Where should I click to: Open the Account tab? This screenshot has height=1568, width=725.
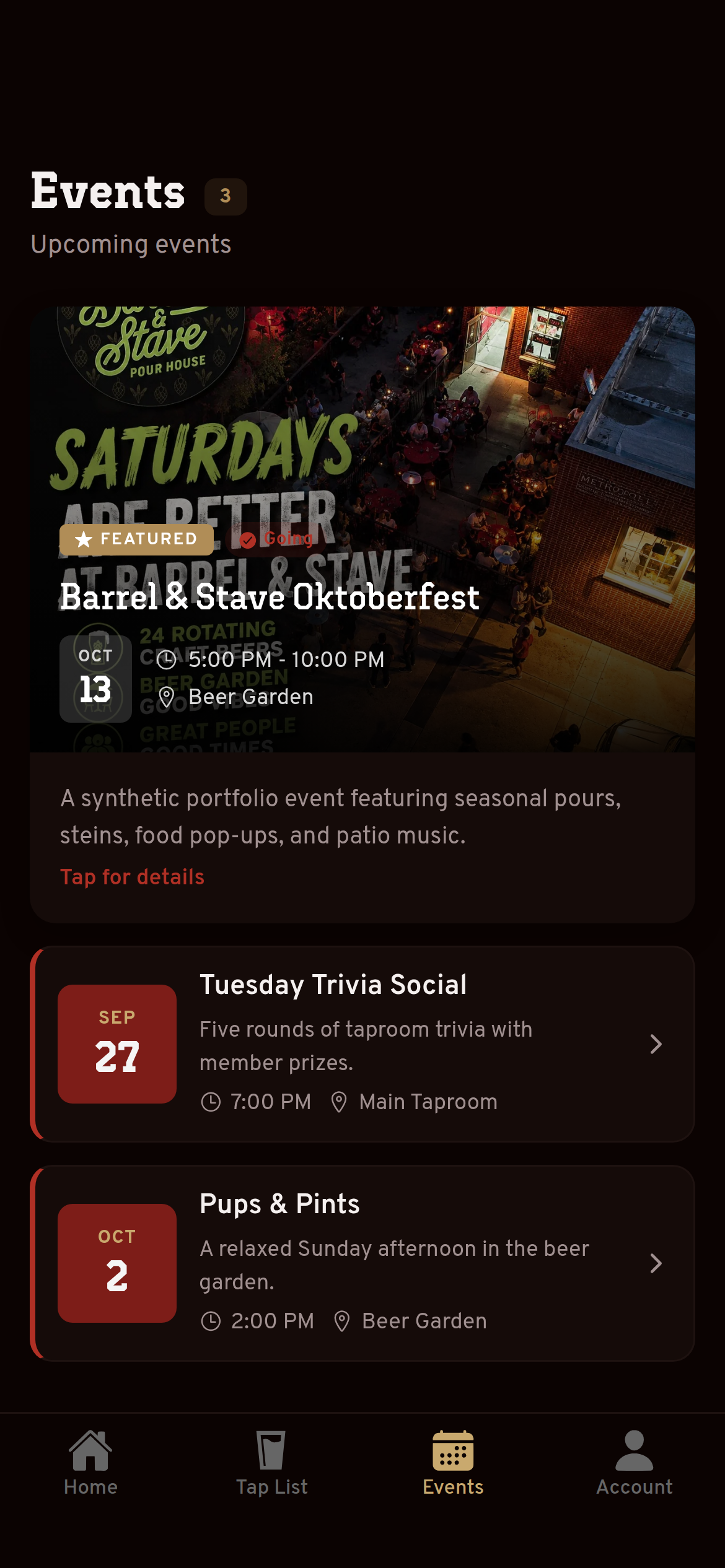click(634, 1463)
